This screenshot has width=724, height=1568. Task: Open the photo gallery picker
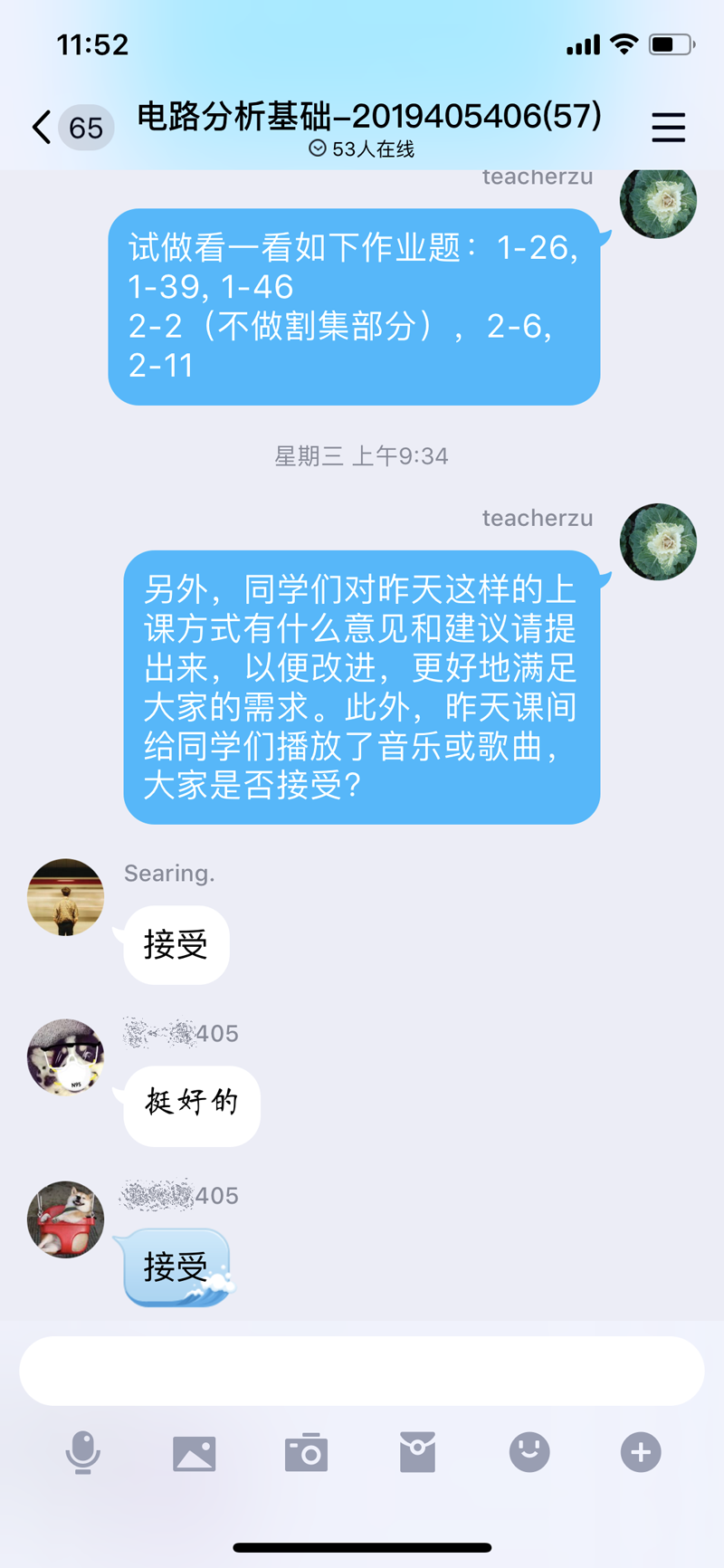[194, 1453]
